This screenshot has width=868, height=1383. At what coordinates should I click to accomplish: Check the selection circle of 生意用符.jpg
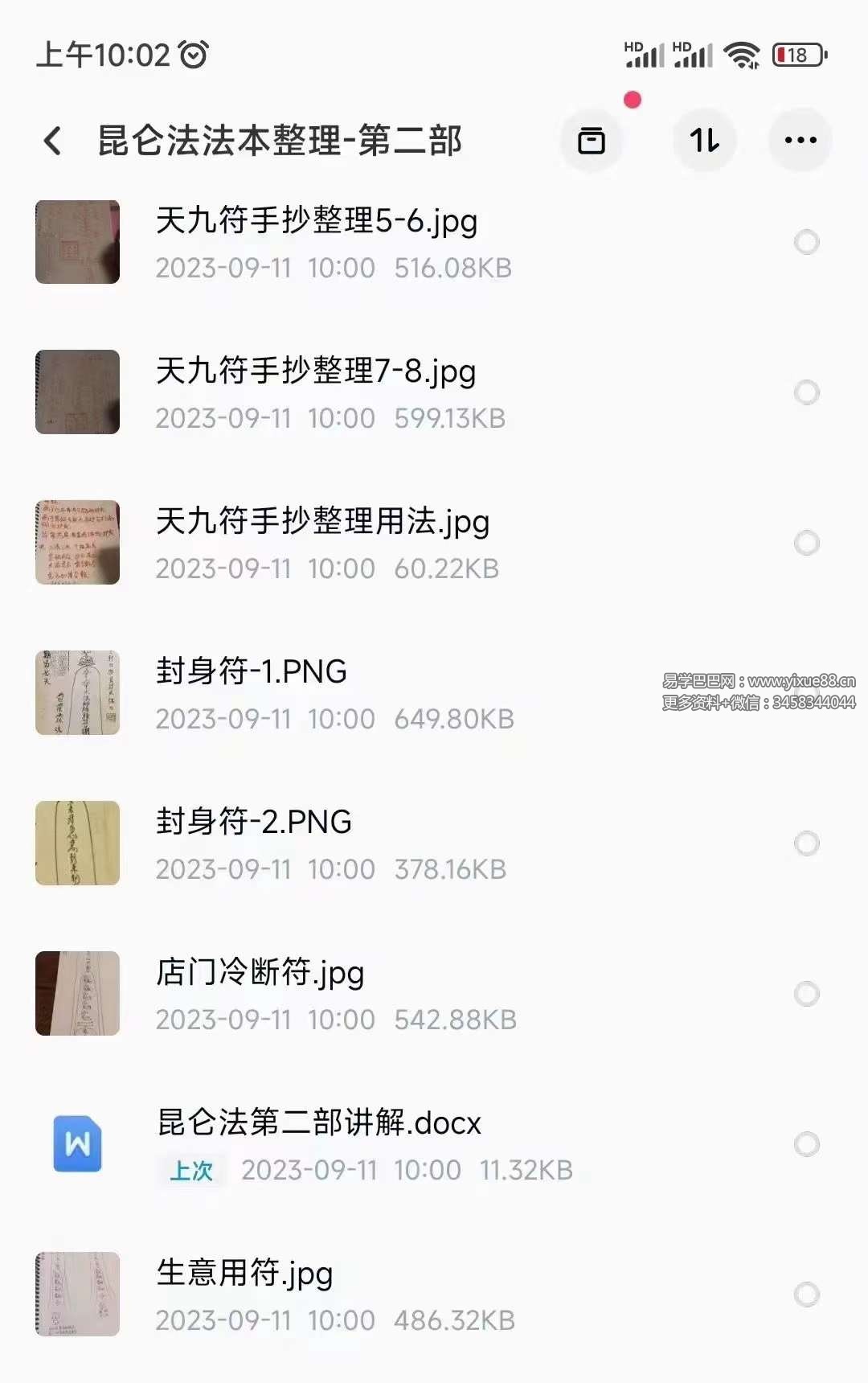[807, 1292]
